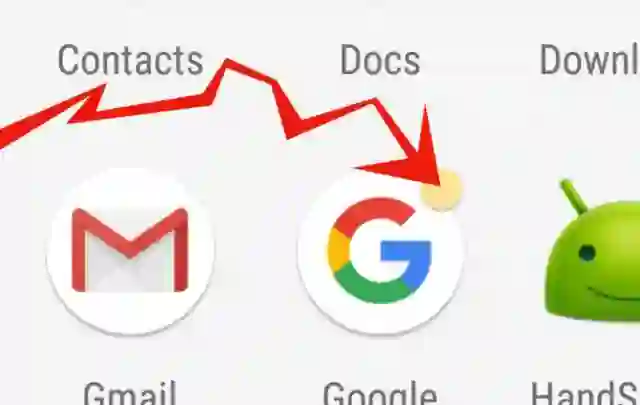Screen dimensions: 640x405
Task: Open the Gmail app
Action: [x=130, y=250]
